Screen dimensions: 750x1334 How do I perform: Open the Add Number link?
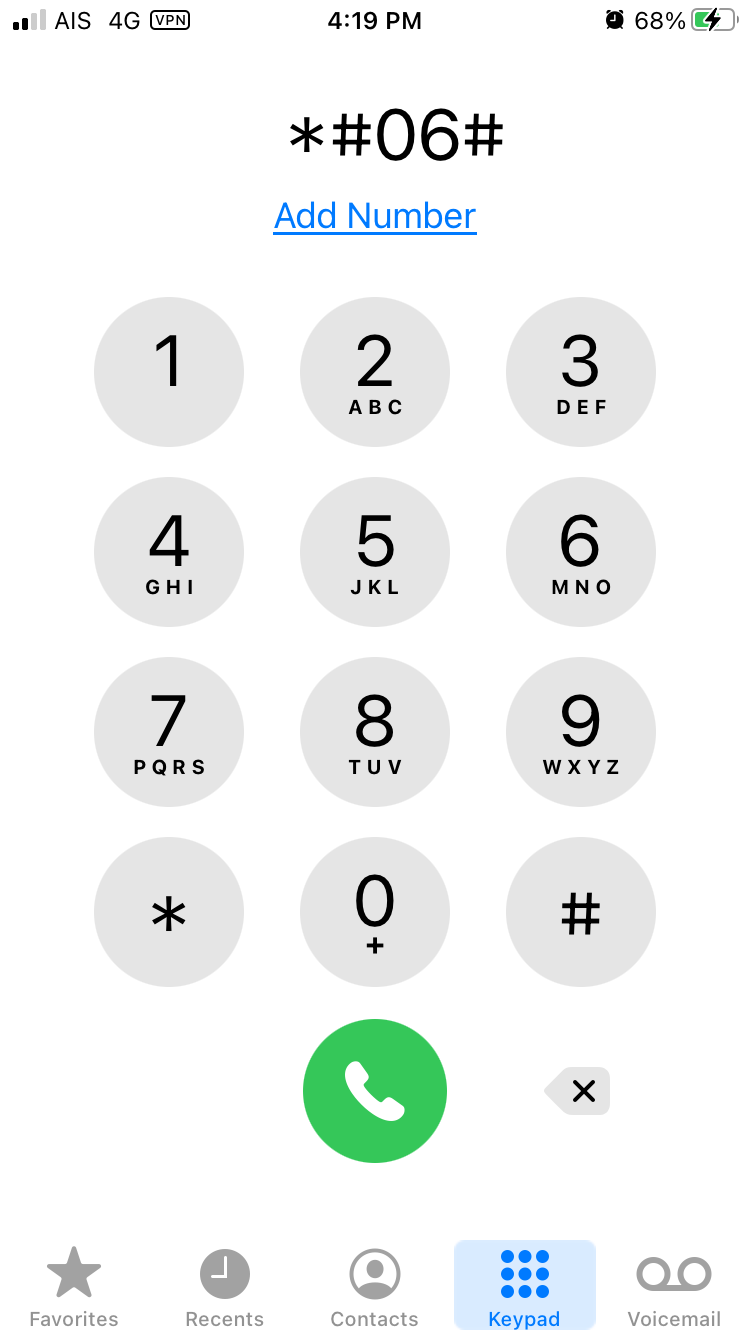pos(375,215)
